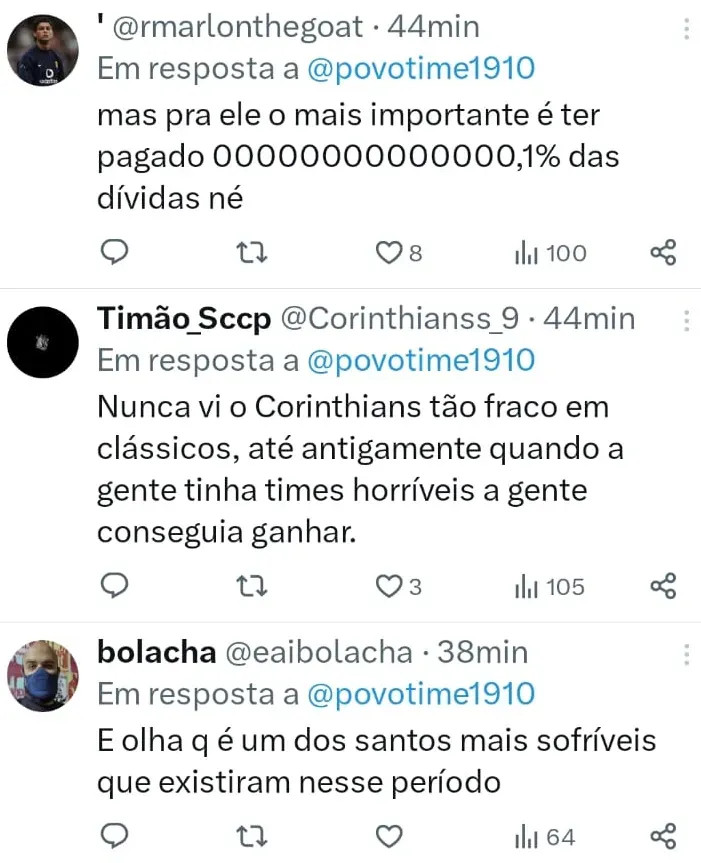The height and width of the screenshot is (863, 701).
Task: Open @povotime1910 link in bolacha's reply
Action: pos(420,693)
